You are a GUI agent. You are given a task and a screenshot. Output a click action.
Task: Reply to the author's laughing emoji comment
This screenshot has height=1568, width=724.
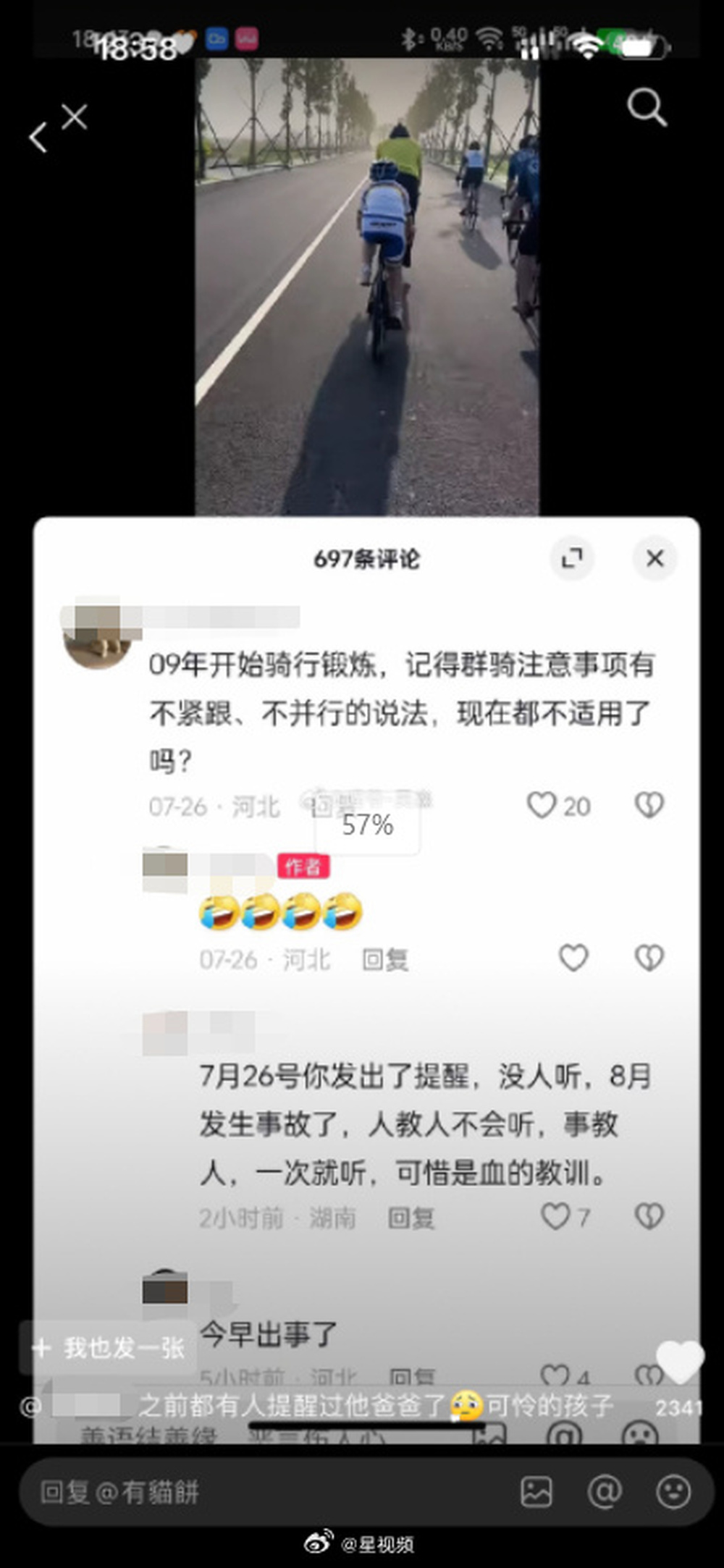(x=384, y=960)
